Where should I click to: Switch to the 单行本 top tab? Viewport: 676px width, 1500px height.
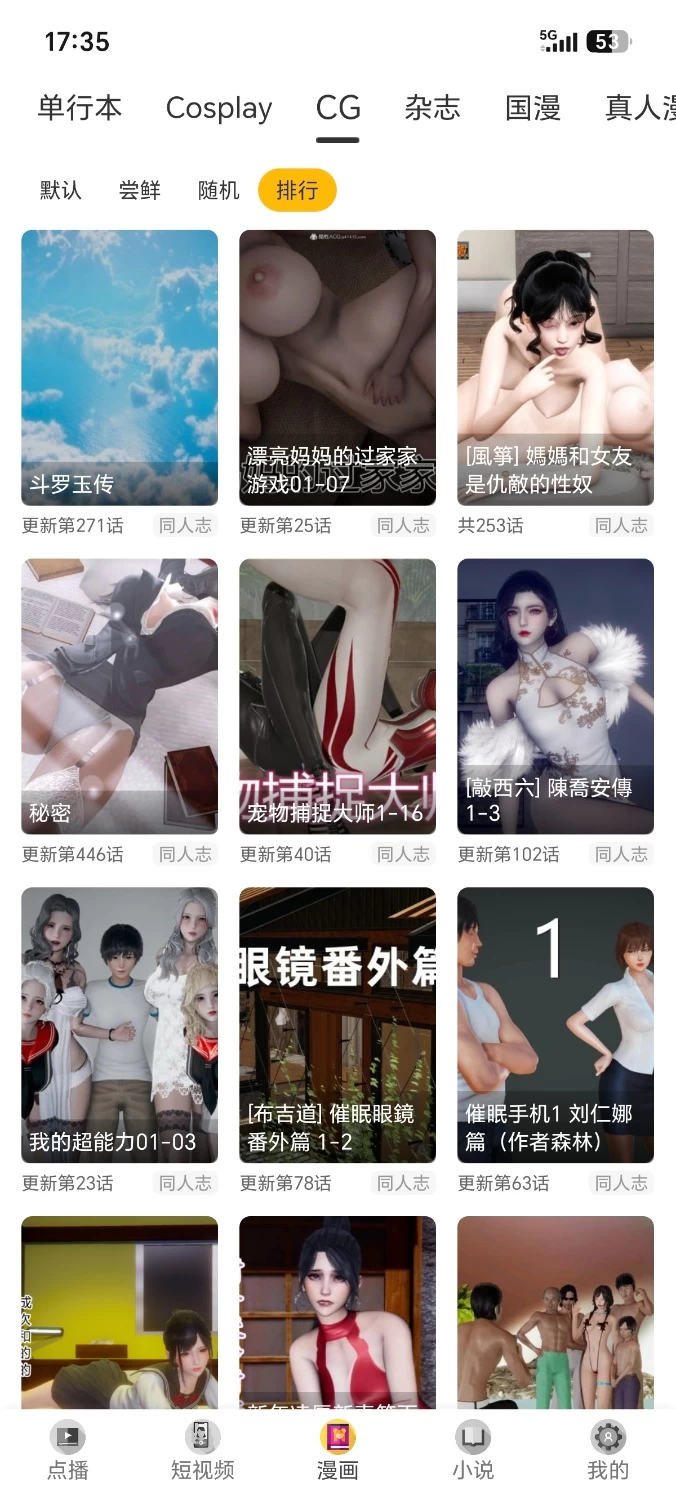80,108
